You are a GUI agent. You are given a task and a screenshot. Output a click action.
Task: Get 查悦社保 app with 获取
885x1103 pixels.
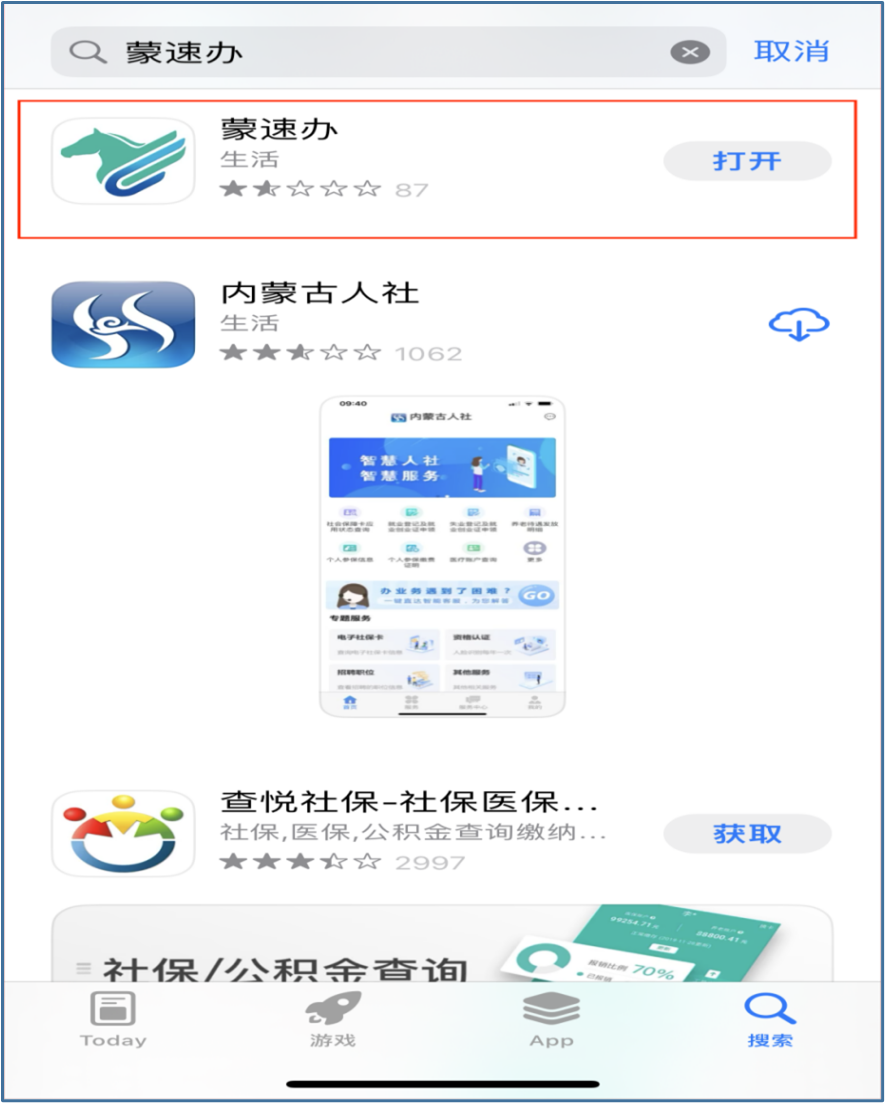click(747, 833)
